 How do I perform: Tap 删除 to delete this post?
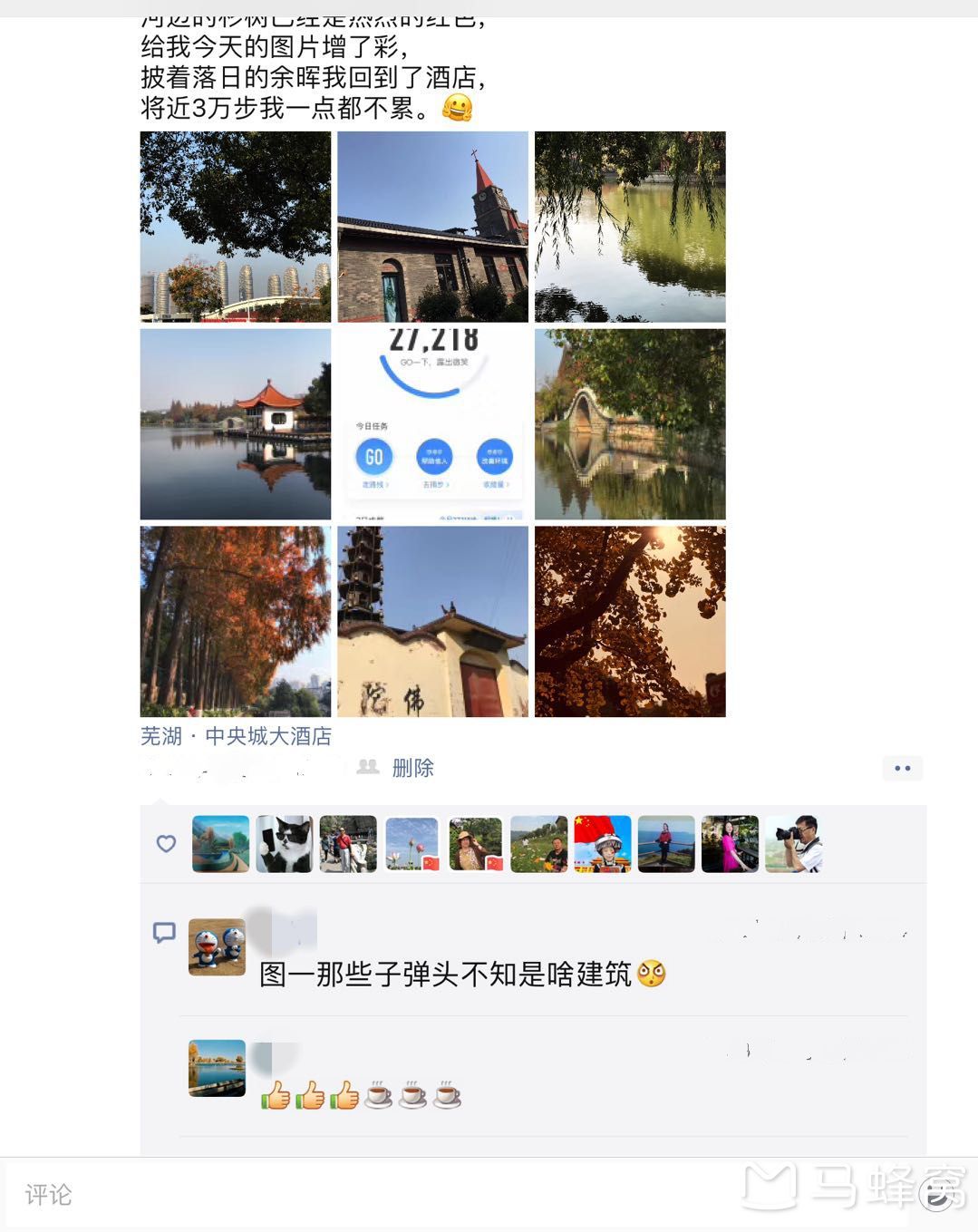[x=412, y=768]
